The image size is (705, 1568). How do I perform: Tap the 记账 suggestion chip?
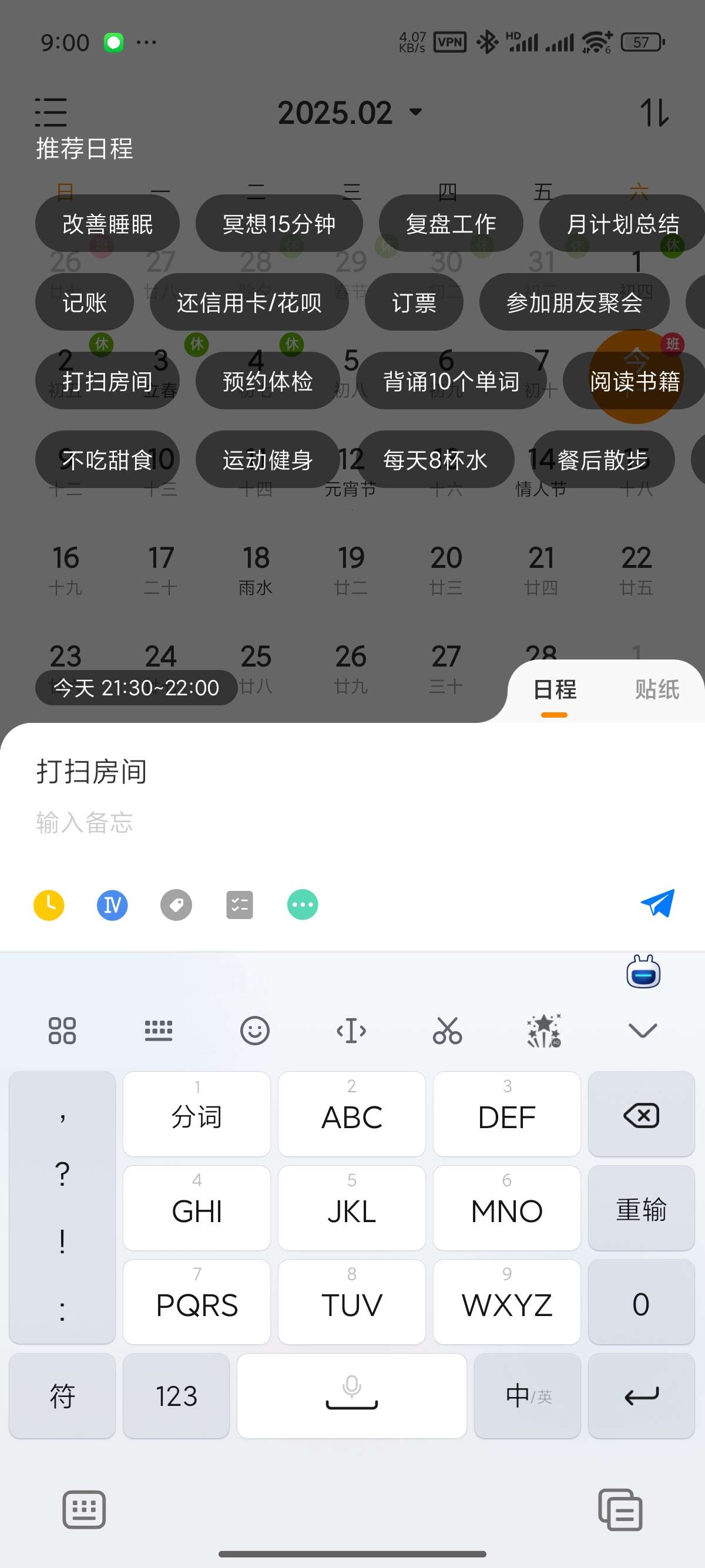pyautogui.click(x=84, y=302)
